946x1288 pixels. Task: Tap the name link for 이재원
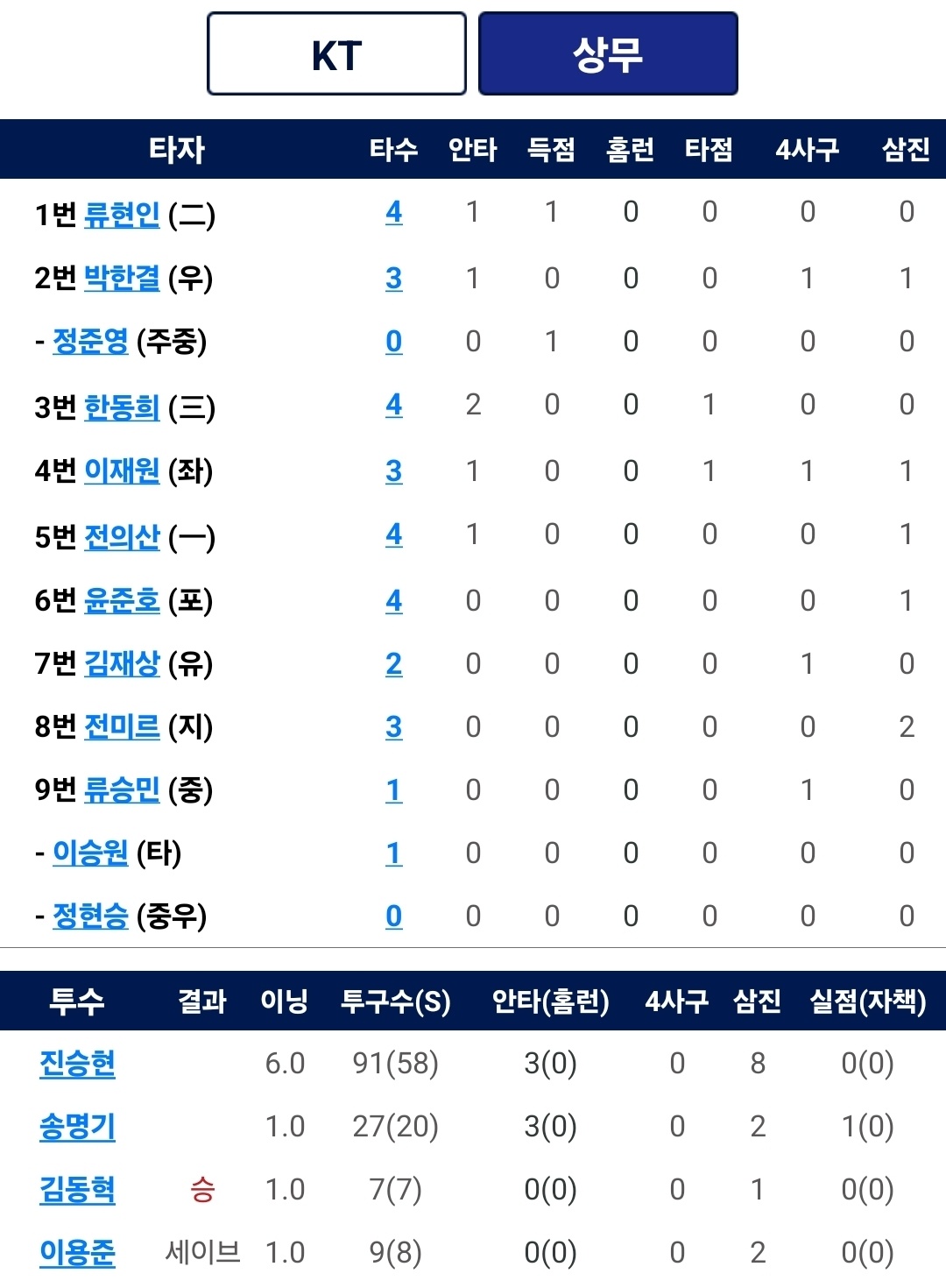[122, 471]
